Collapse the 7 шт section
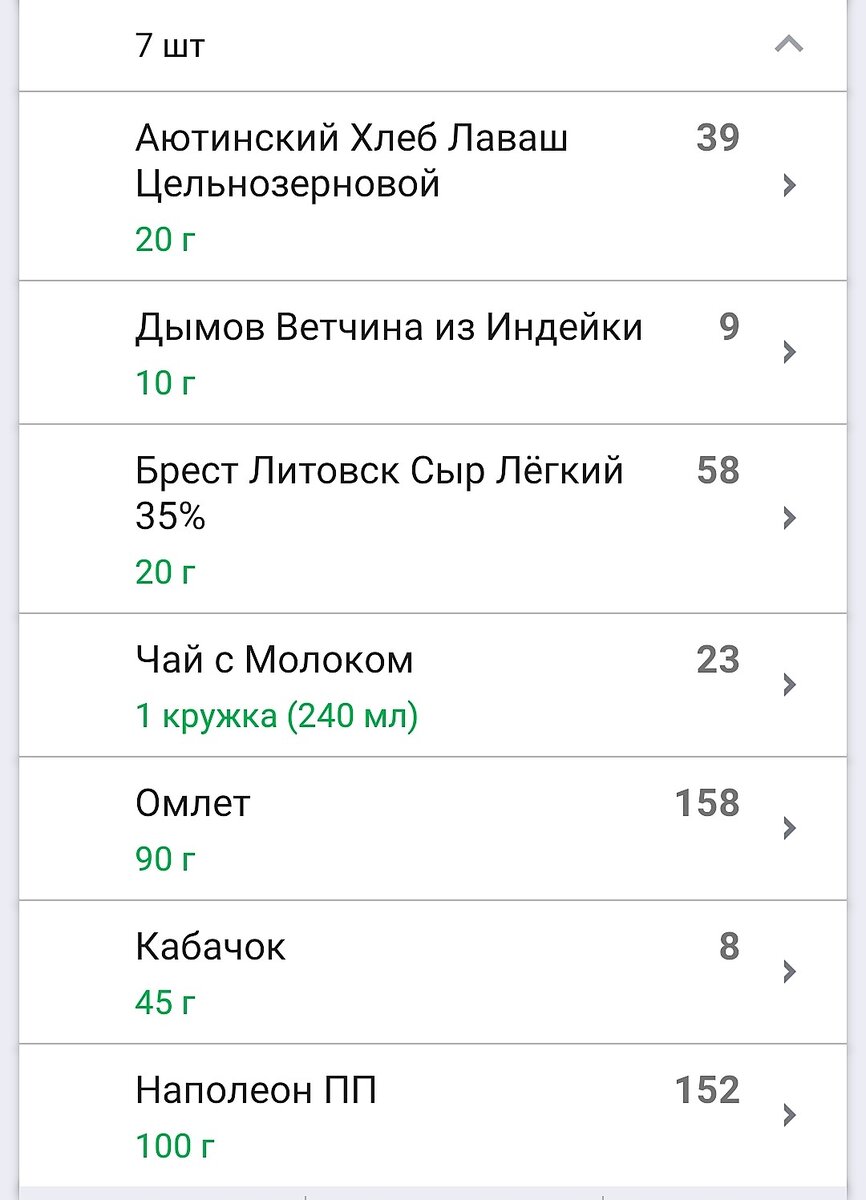Viewport: 866px width, 1200px height. pos(788,45)
